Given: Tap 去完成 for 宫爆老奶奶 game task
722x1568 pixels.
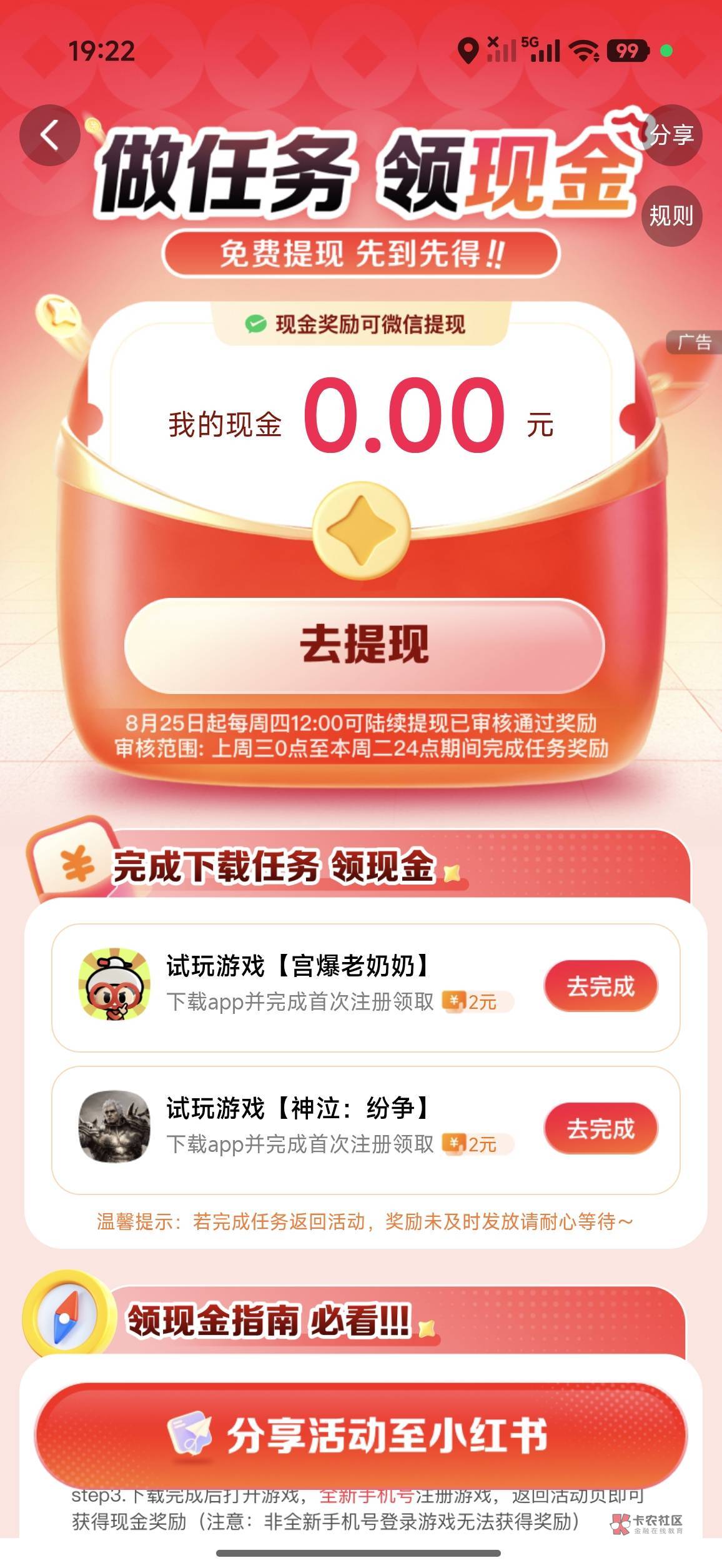Looking at the screenshot, I should click(x=600, y=986).
